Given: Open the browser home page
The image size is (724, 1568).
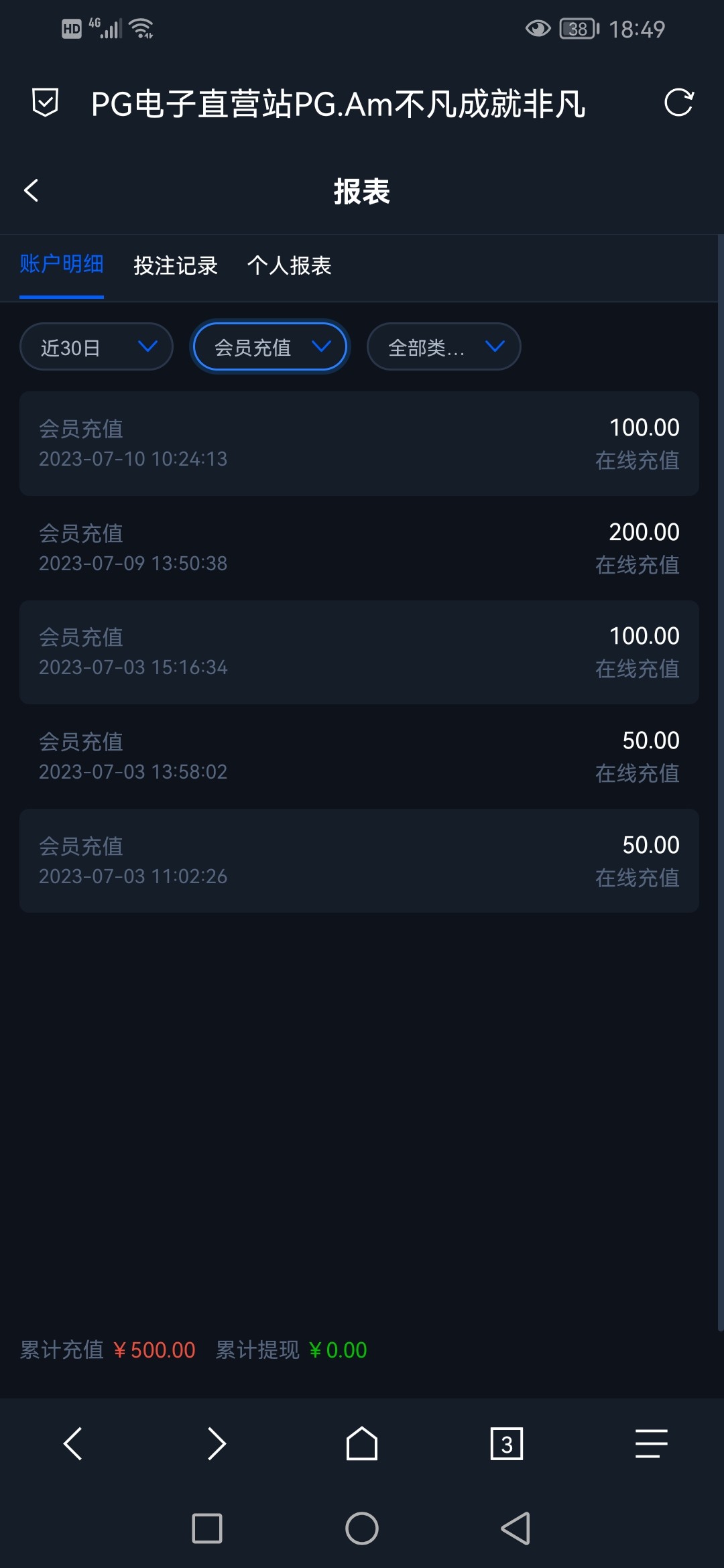Looking at the screenshot, I should pos(362,1443).
